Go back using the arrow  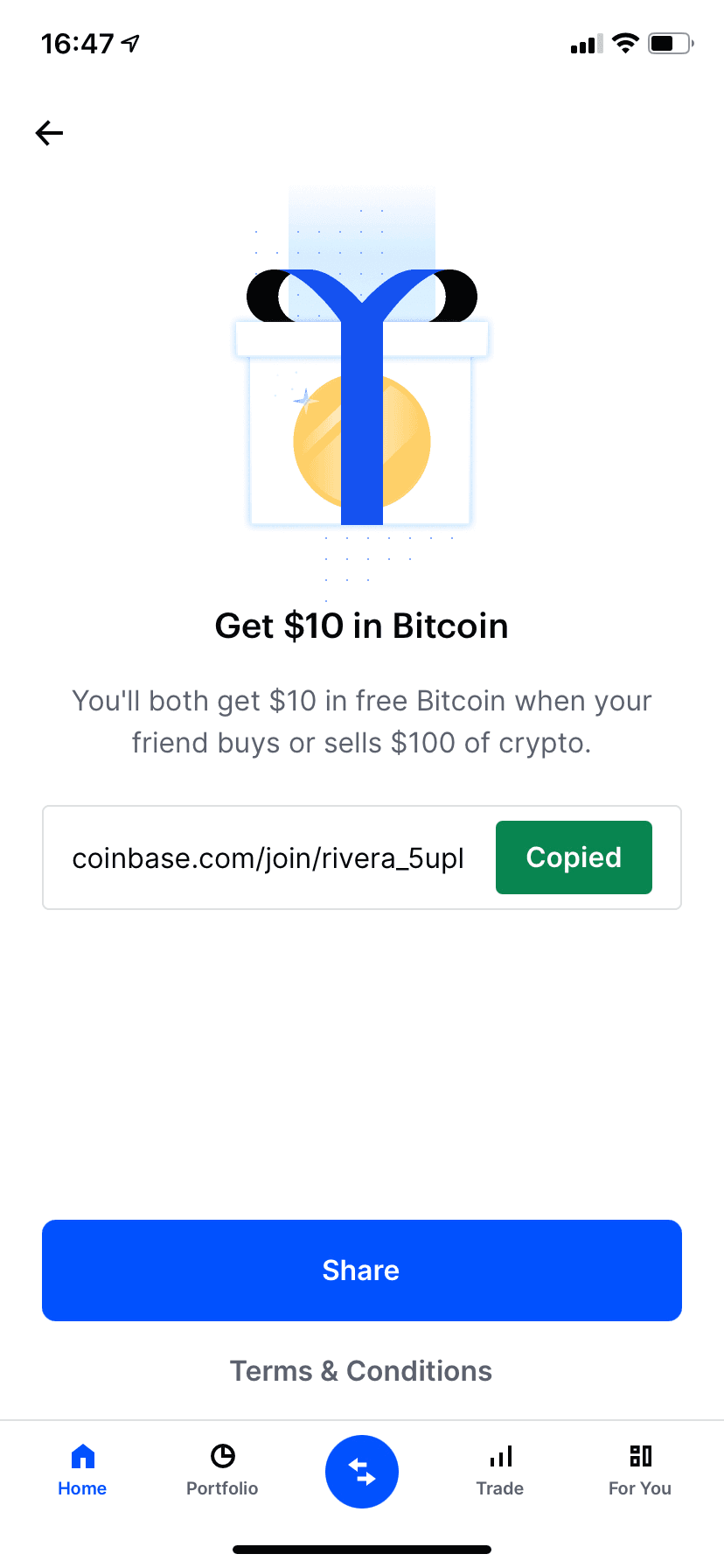coord(50,133)
